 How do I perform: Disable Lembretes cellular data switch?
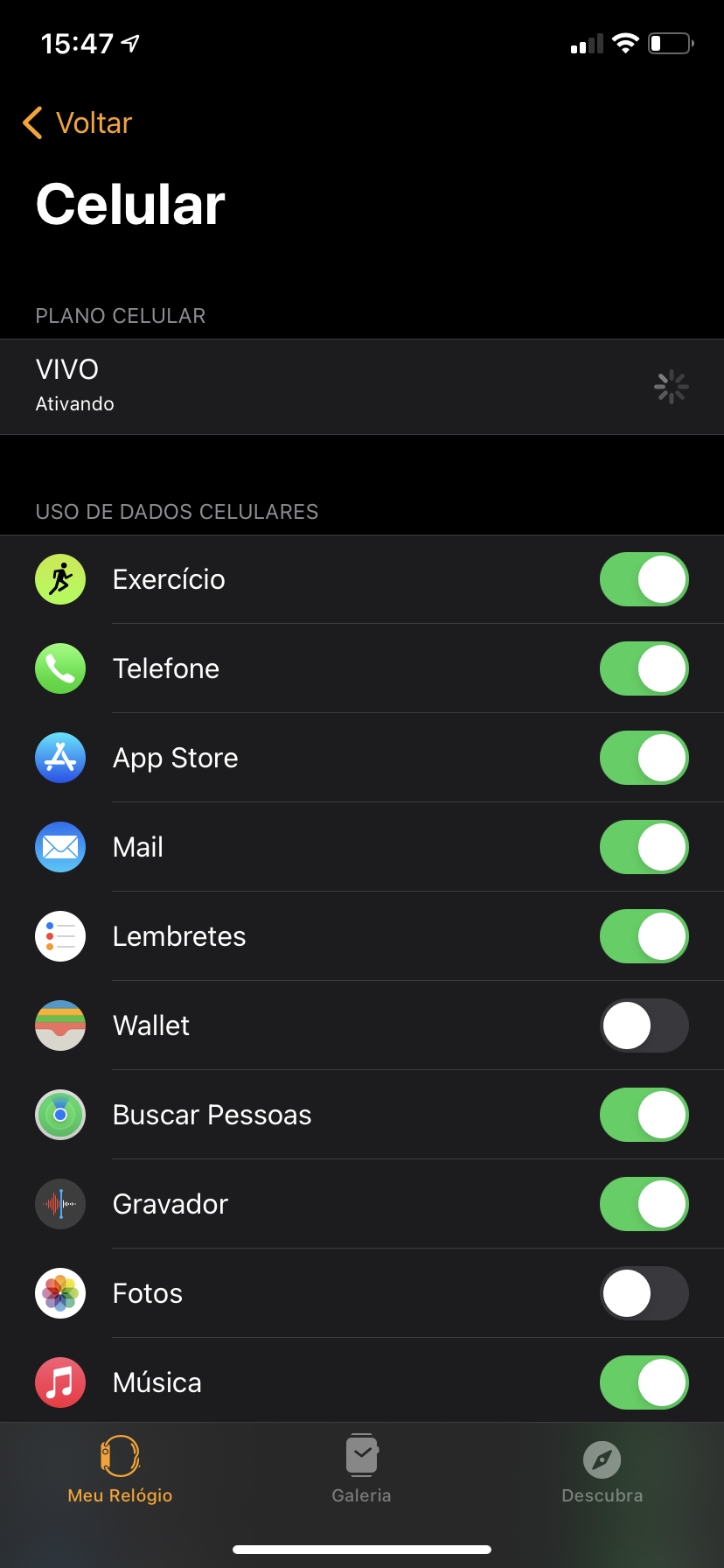644,936
